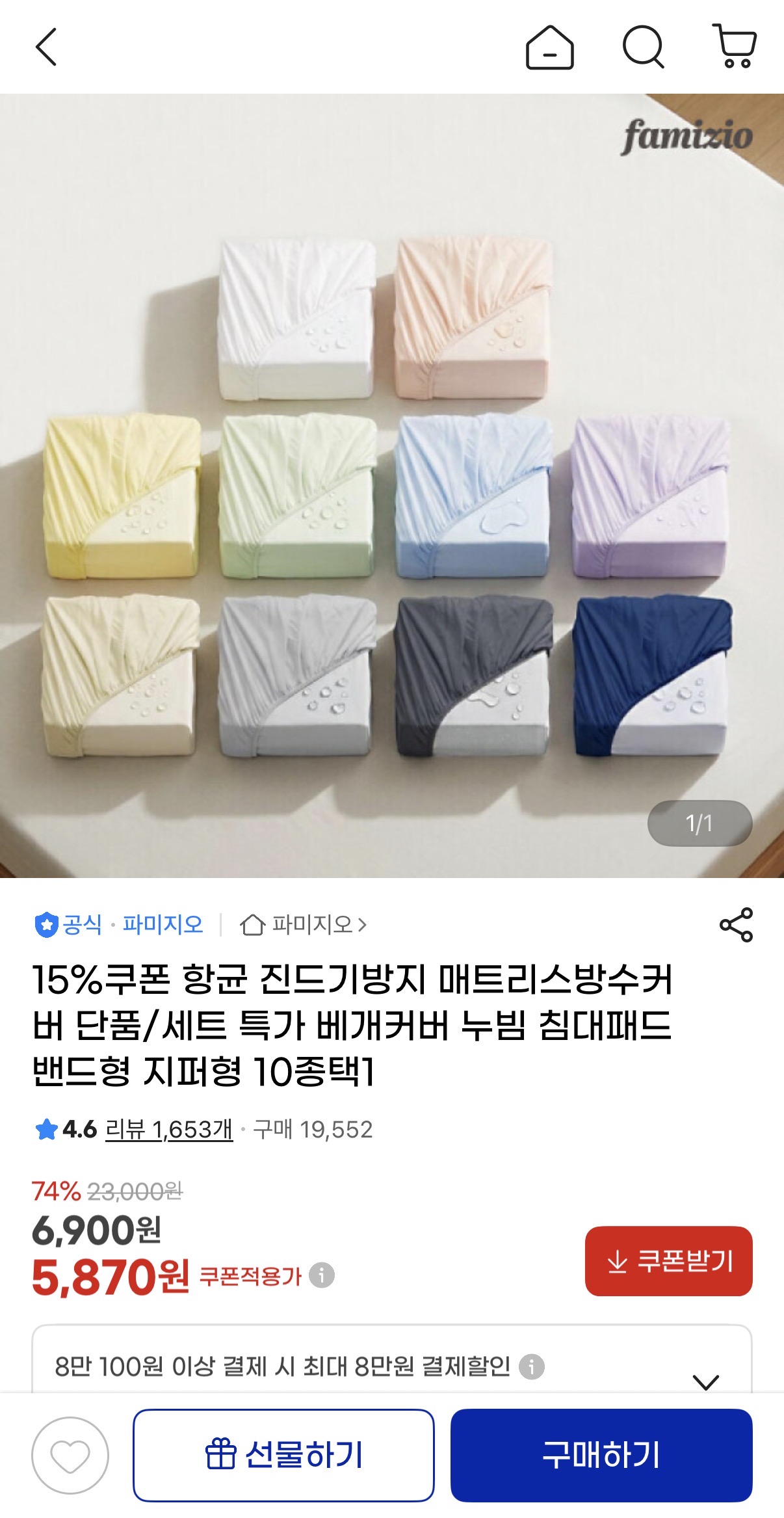Show info about 쿠폰적용가
Viewport: 784px width, 1518px height.
tap(322, 1275)
